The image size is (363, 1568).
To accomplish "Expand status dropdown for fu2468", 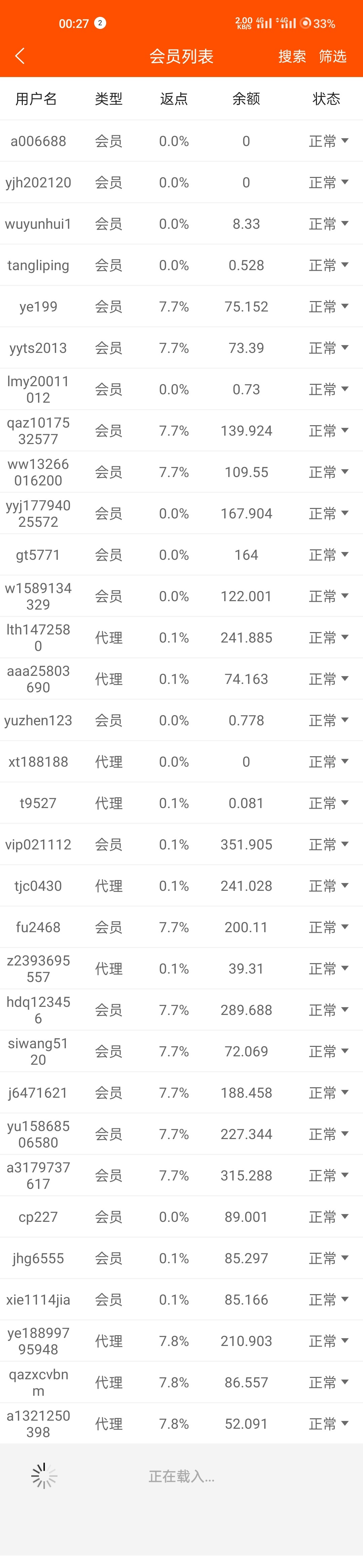I will click(328, 928).
